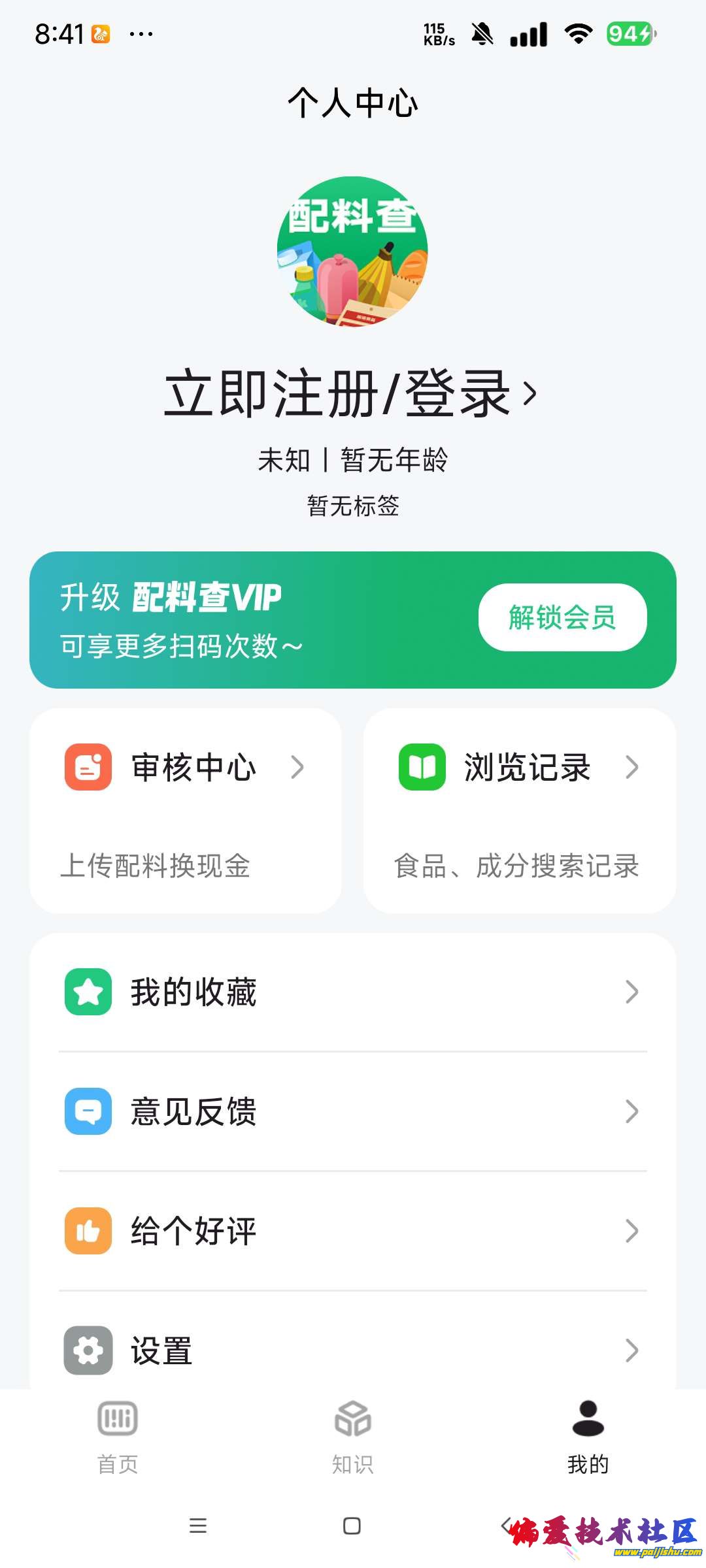Tap the 解锁会员 button

[x=562, y=617]
